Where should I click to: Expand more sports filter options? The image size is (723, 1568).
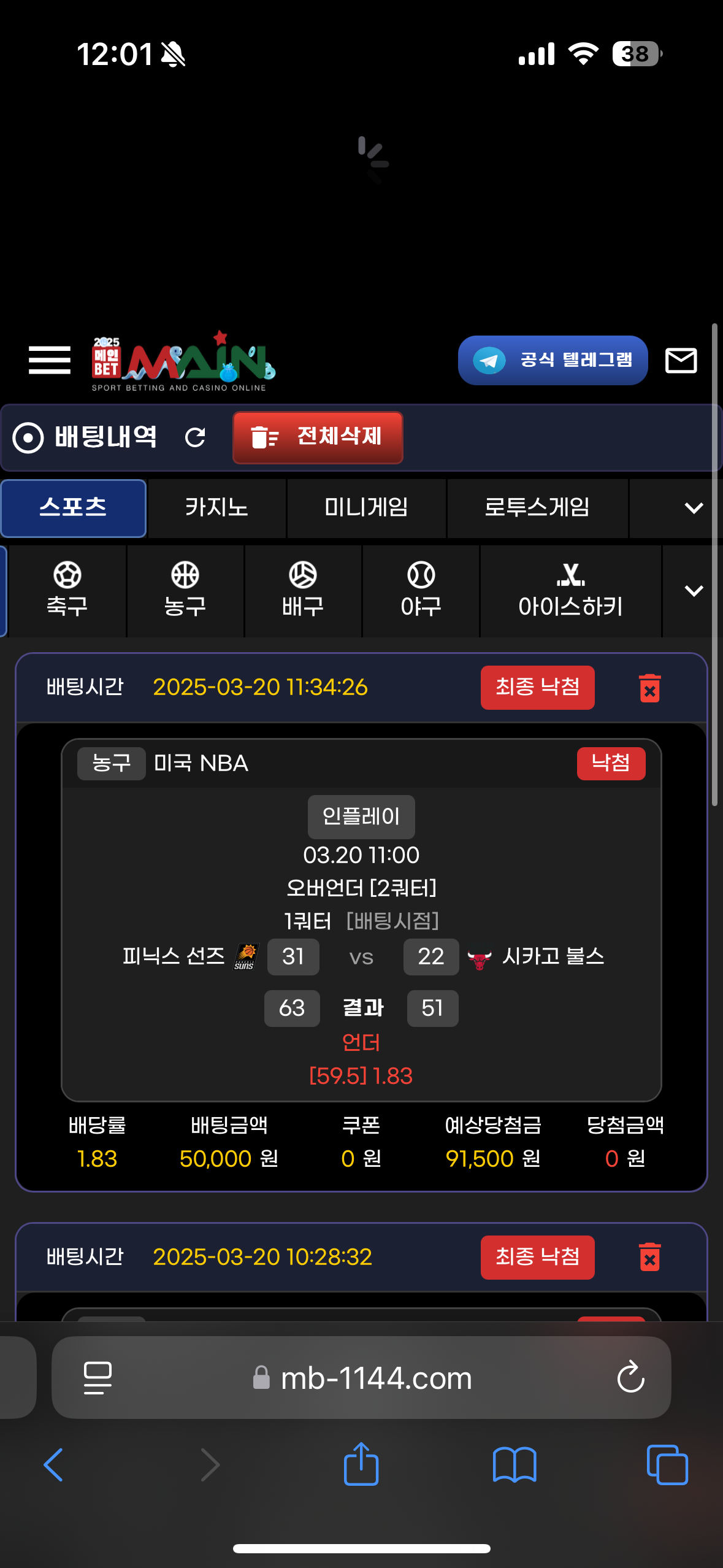tap(693, 590)
